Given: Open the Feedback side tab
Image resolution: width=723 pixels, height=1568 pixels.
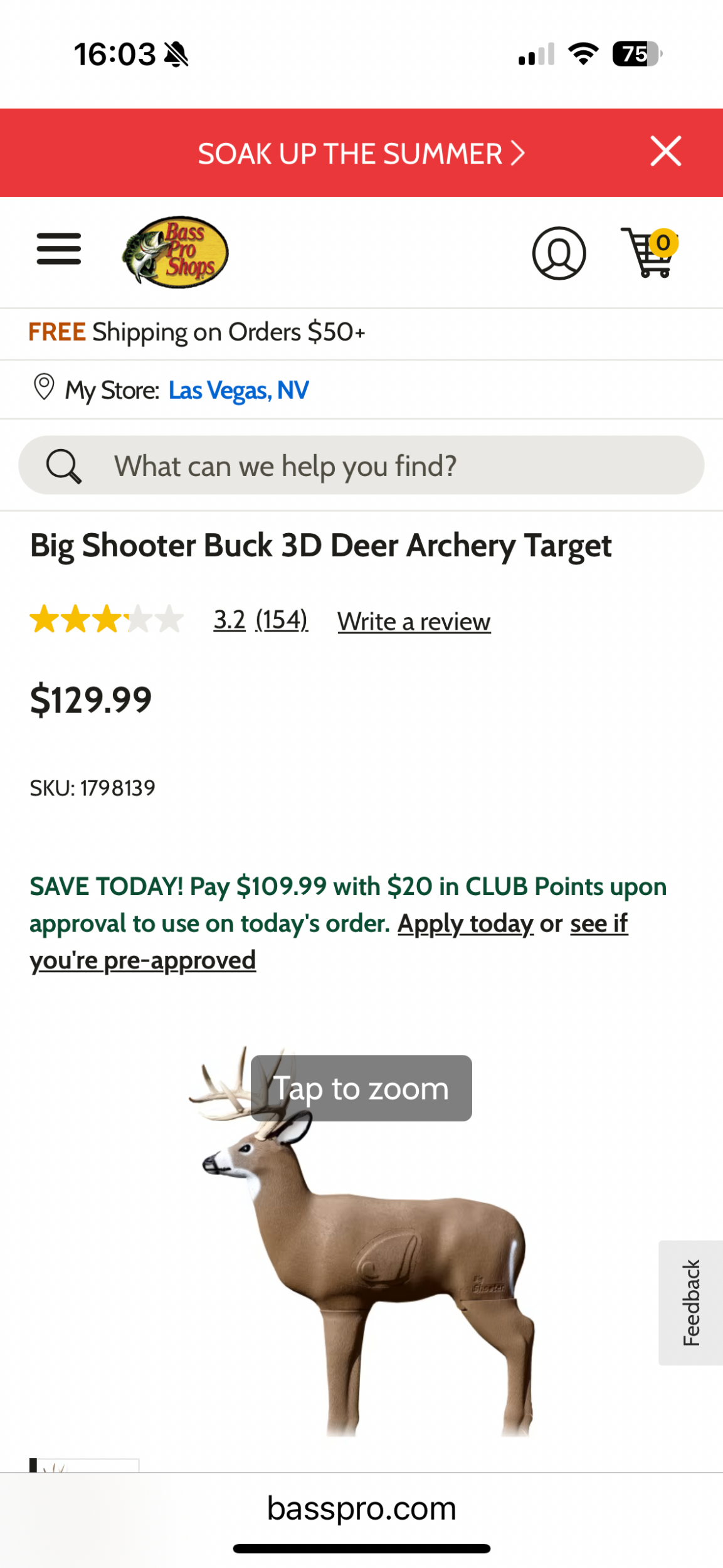Looking at the screenshot, I should coord(690,1302).
